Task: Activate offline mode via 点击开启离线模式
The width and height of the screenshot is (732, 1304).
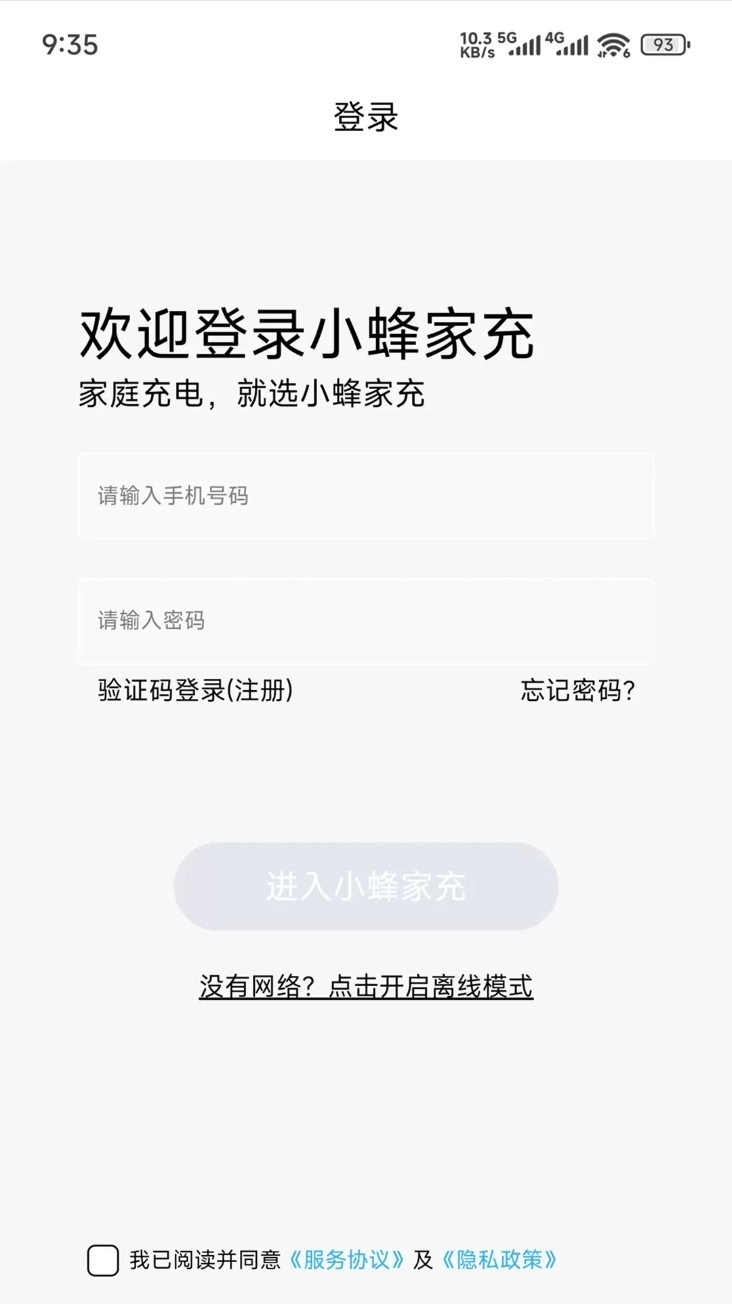Action: point(432,987)
